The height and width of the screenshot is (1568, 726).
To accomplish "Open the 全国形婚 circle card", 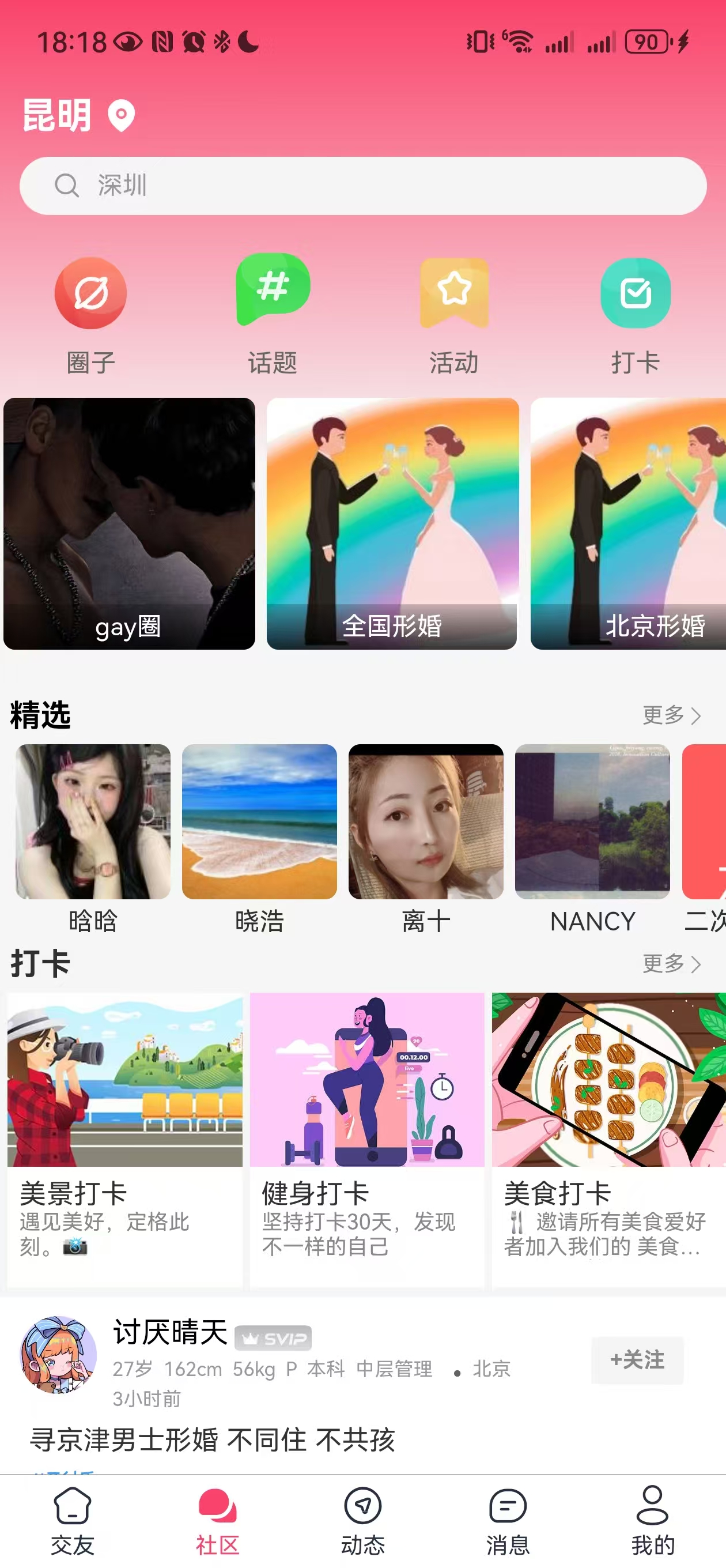I will tap(392, 522).
